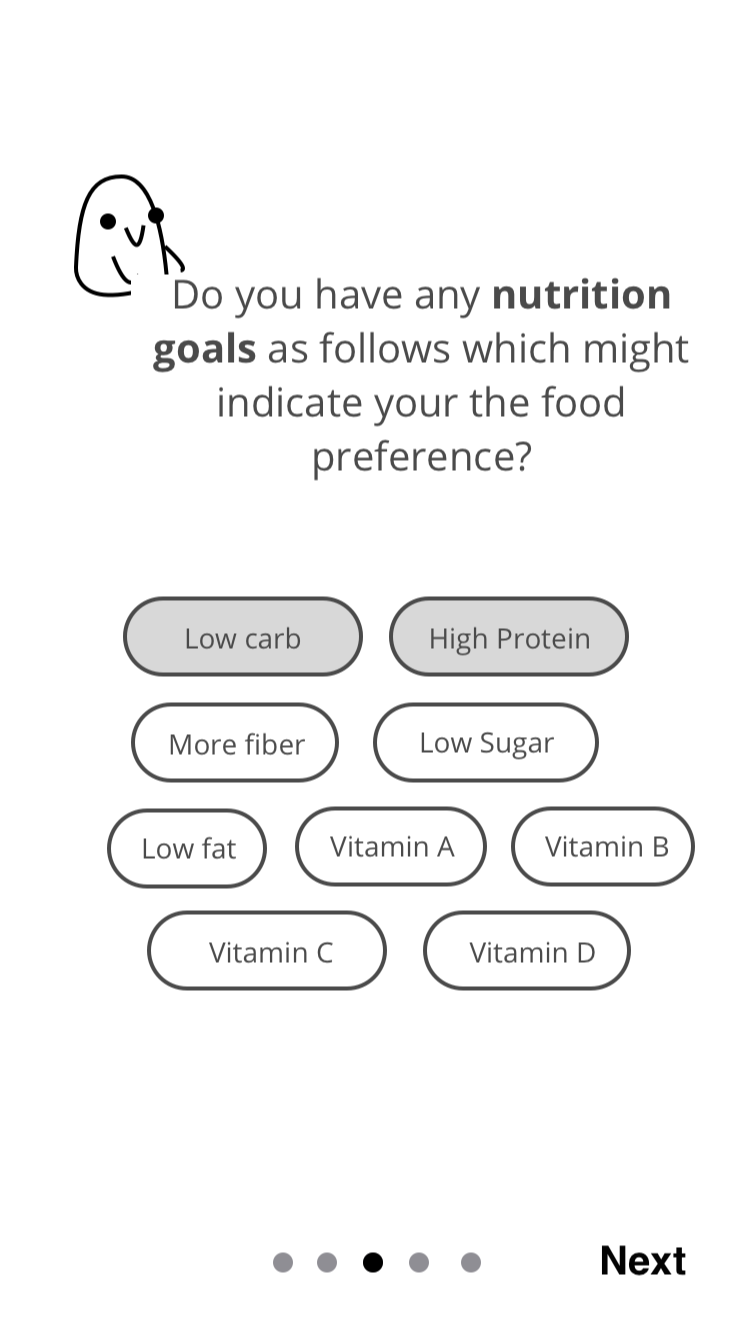This screenshot has height=1336, width=752.
Task: Jump to the first page indicator dot
Action: point(283,1263)
